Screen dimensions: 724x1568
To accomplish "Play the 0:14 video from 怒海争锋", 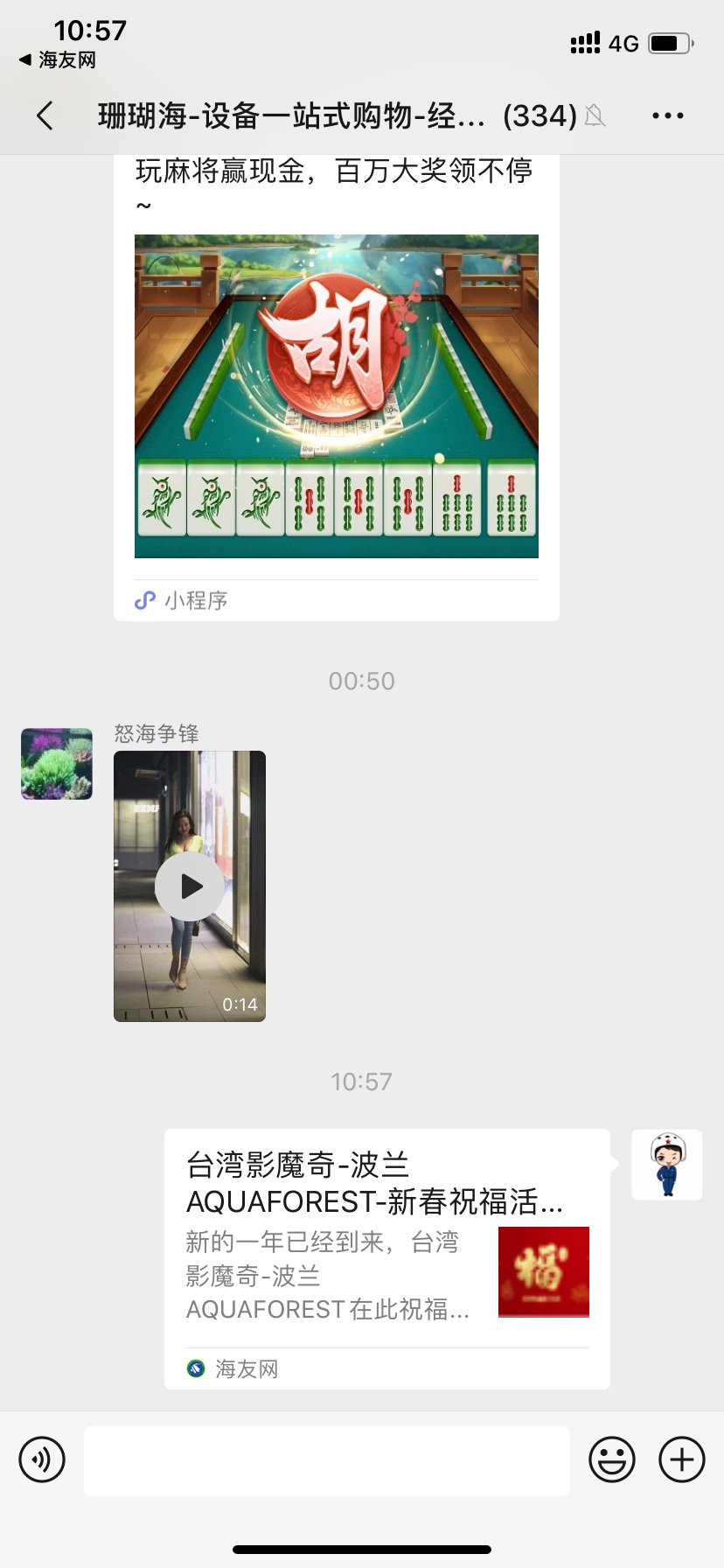I will coord(190,886).
